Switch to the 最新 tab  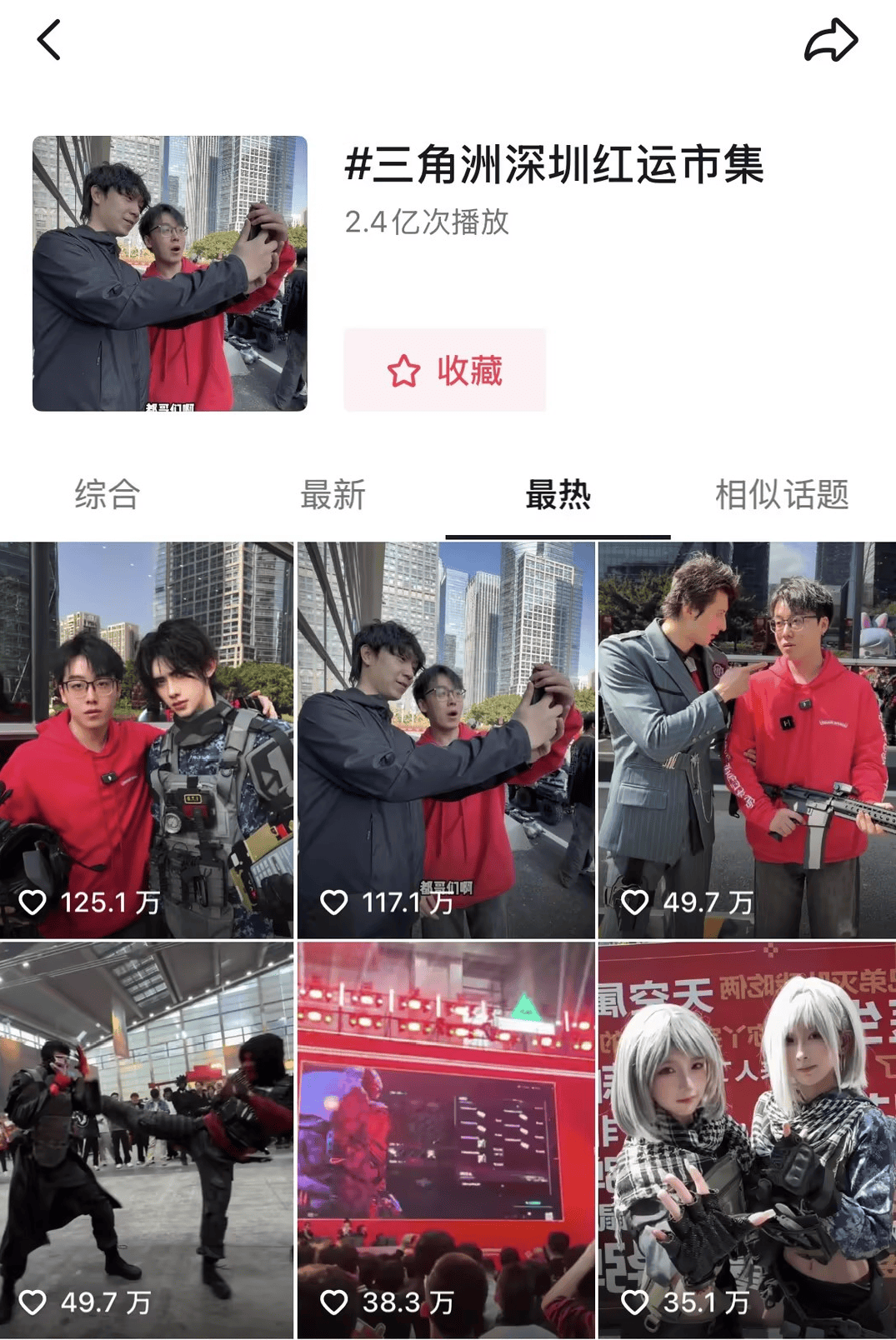(x=333, y=495)
